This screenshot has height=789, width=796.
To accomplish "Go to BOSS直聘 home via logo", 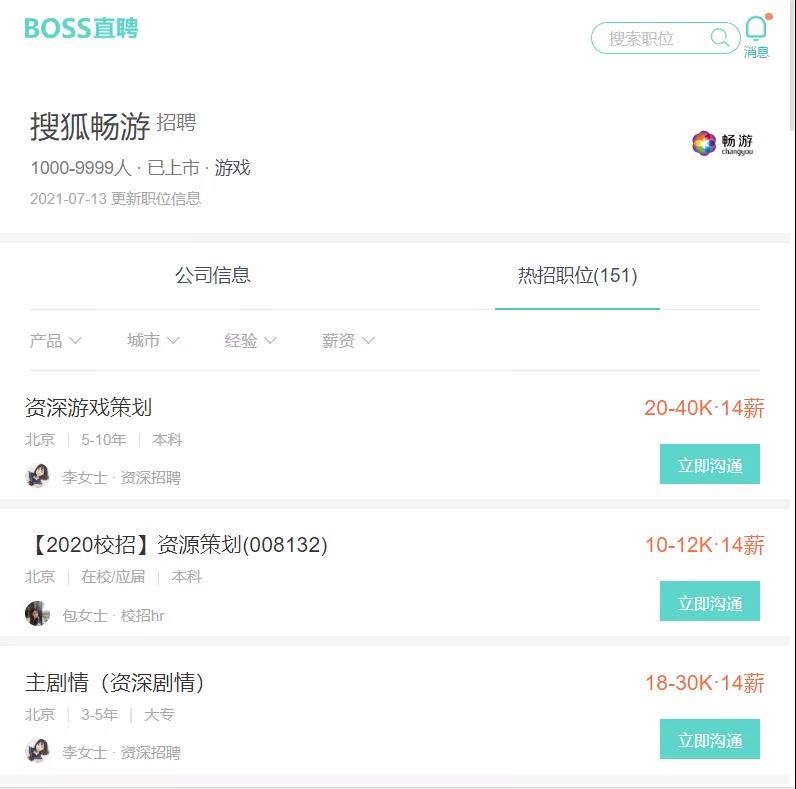I will pos(81,28).
